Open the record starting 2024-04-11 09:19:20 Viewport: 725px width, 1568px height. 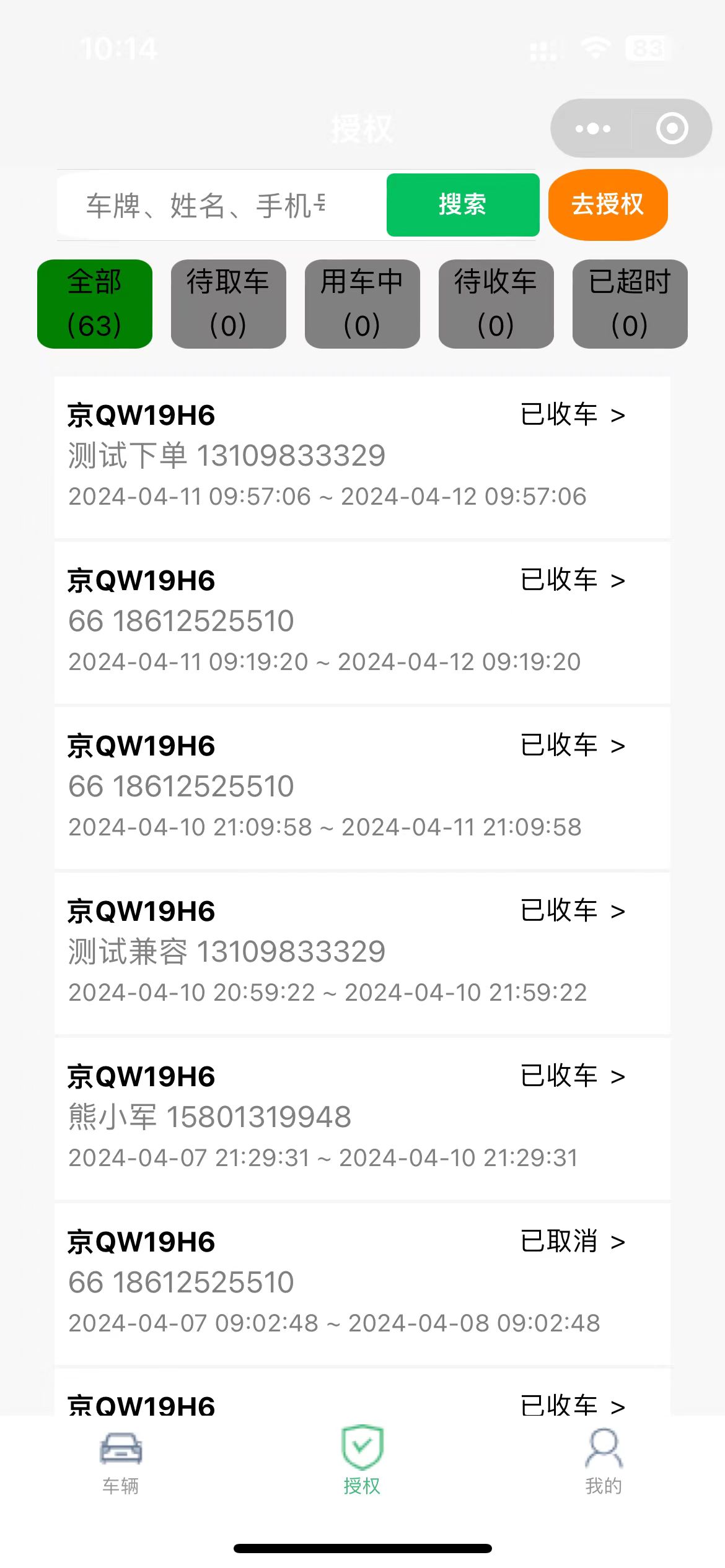tap(362, 622)
